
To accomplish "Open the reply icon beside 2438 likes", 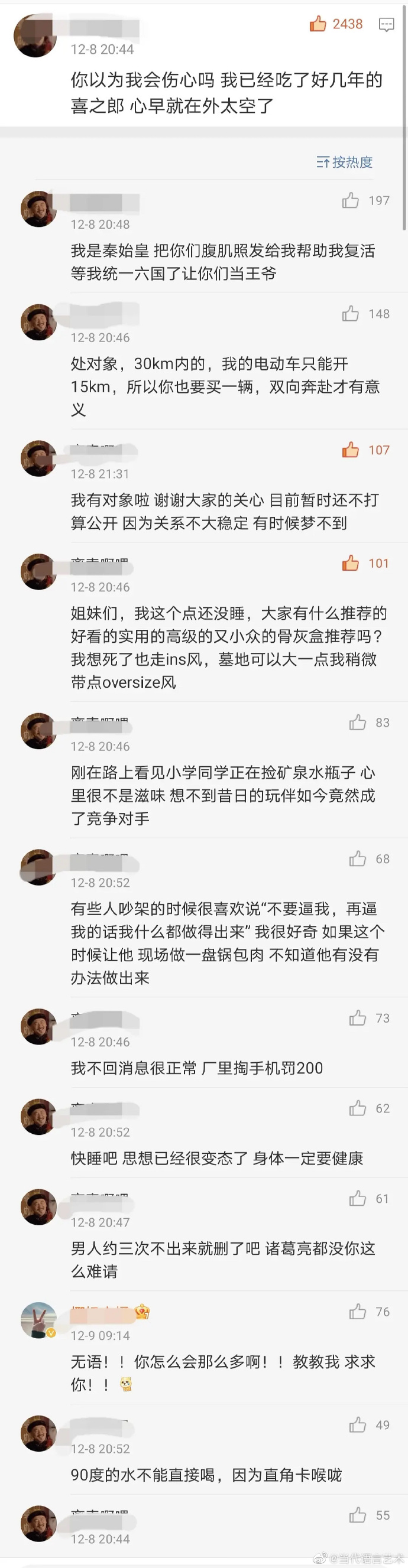I will click(x=386, y=24).
